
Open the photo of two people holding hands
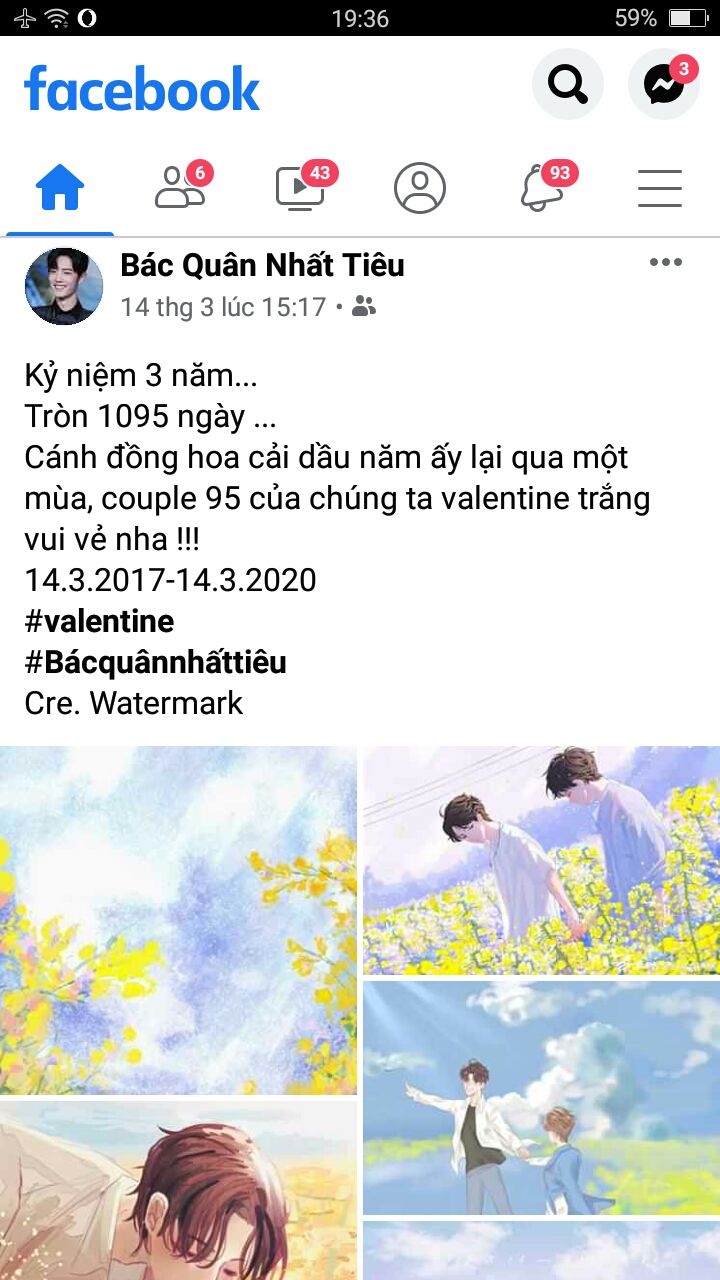click(541, 1097)
